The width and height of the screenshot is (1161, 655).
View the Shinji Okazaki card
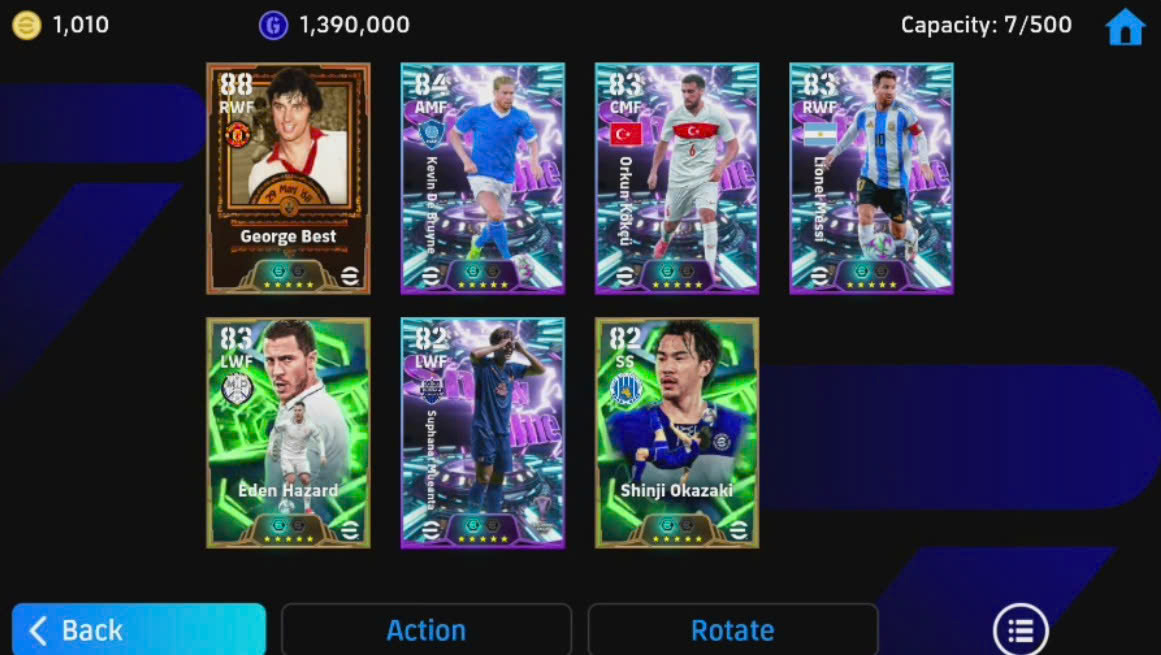[x=676, y=432]
